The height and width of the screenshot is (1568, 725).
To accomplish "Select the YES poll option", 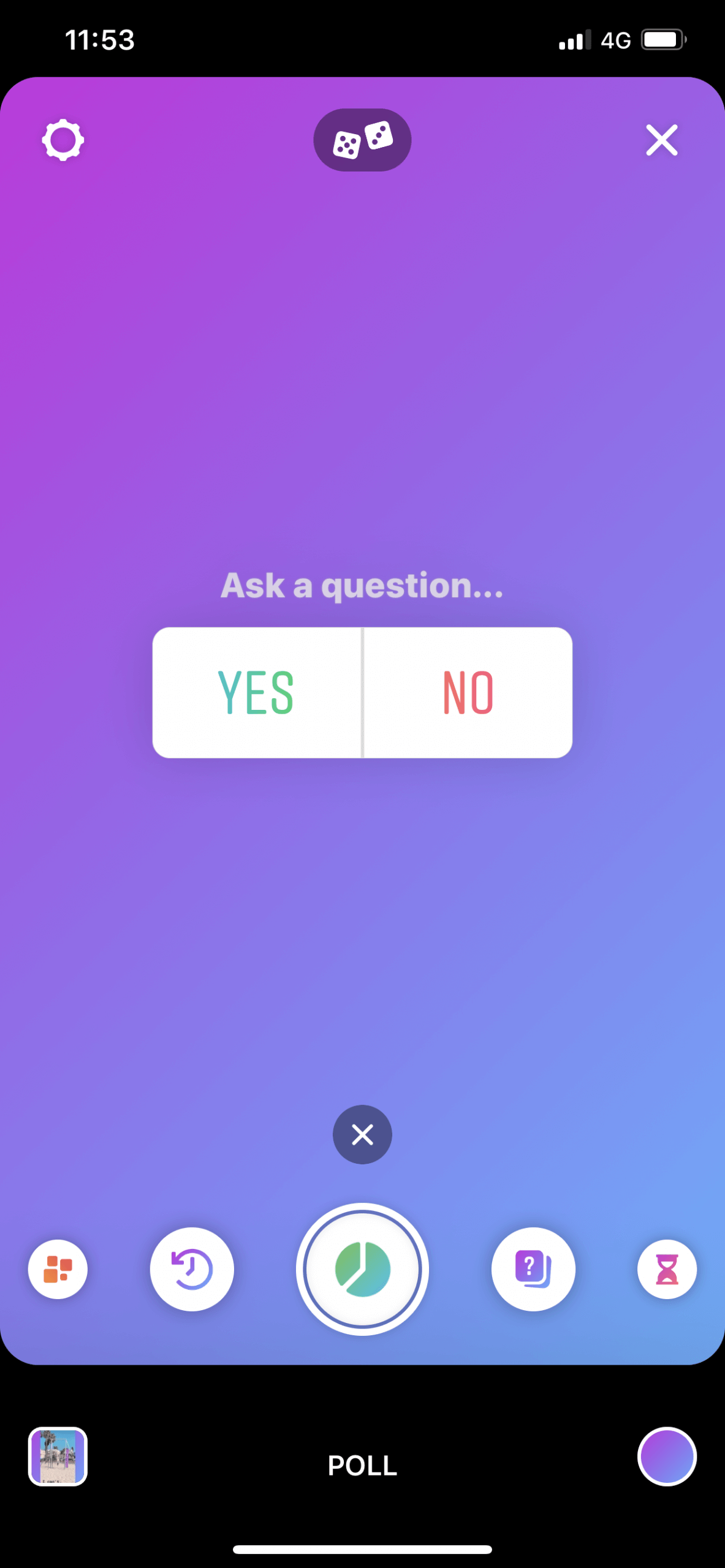I will click(x=257, y=693).
